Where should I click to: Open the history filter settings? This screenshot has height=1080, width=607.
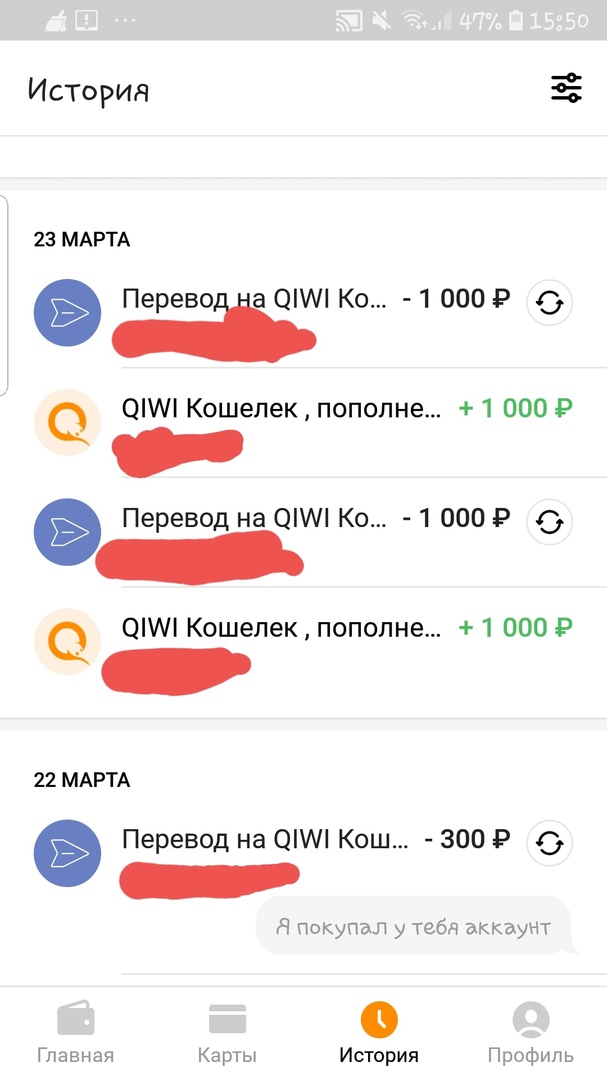(x=566, y=89)
